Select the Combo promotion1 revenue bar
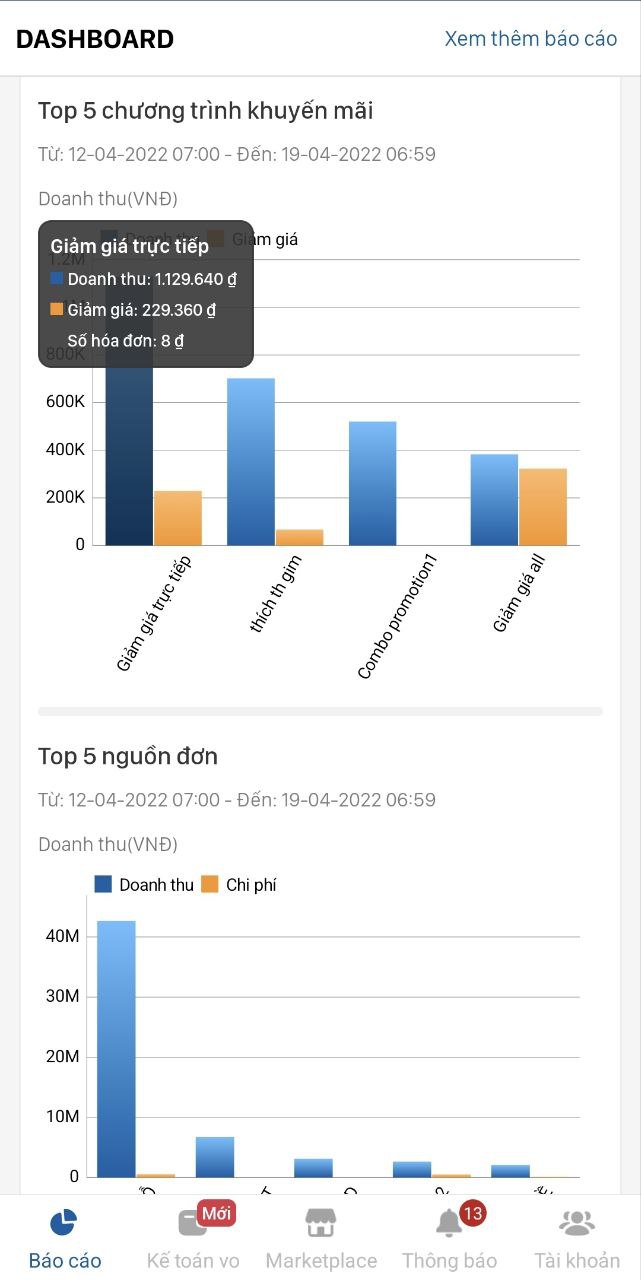This screenshot has height=1280, width=641. (x=372, y=483)
